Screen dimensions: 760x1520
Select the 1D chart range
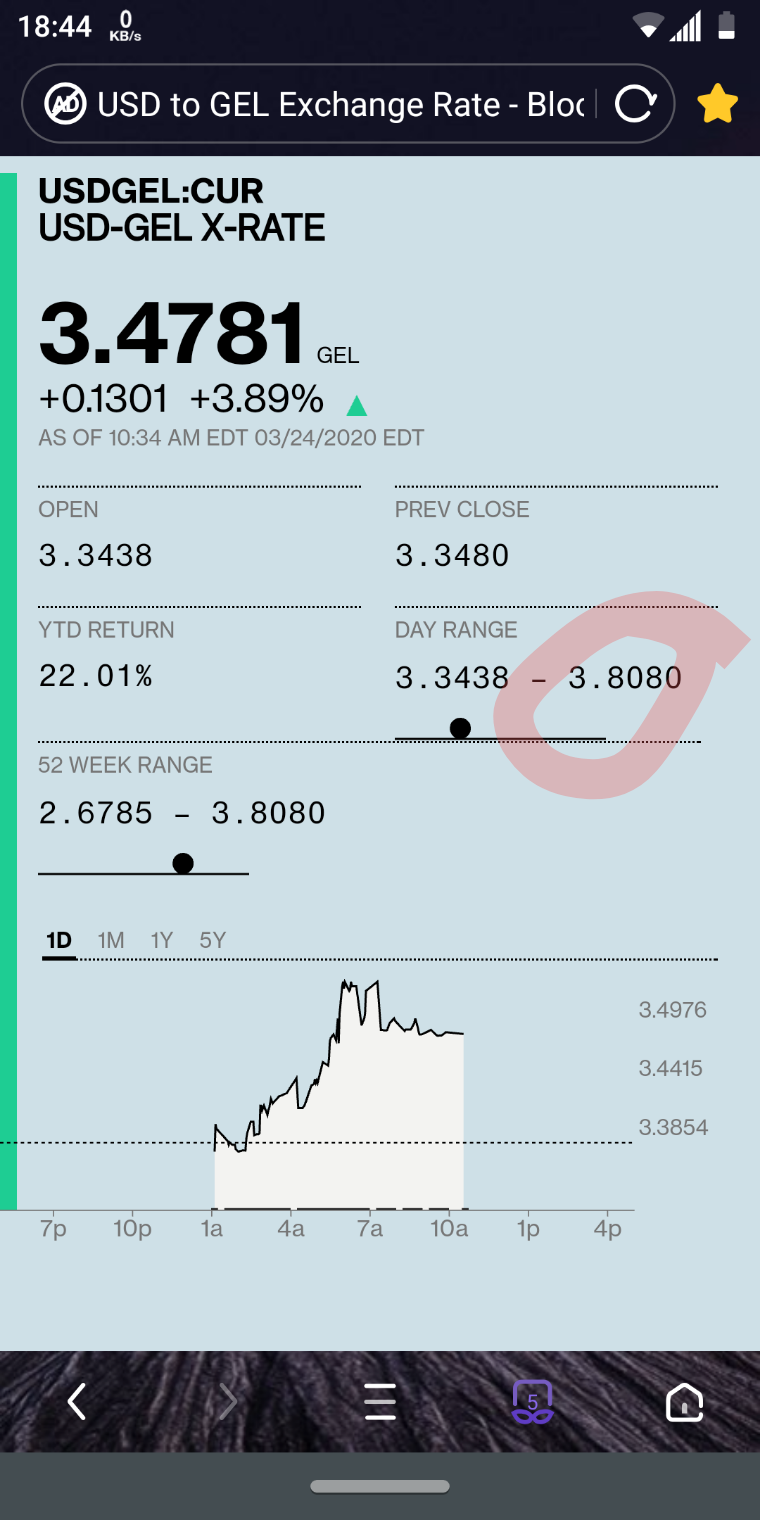pyautogui.click(x=59, y=940)
